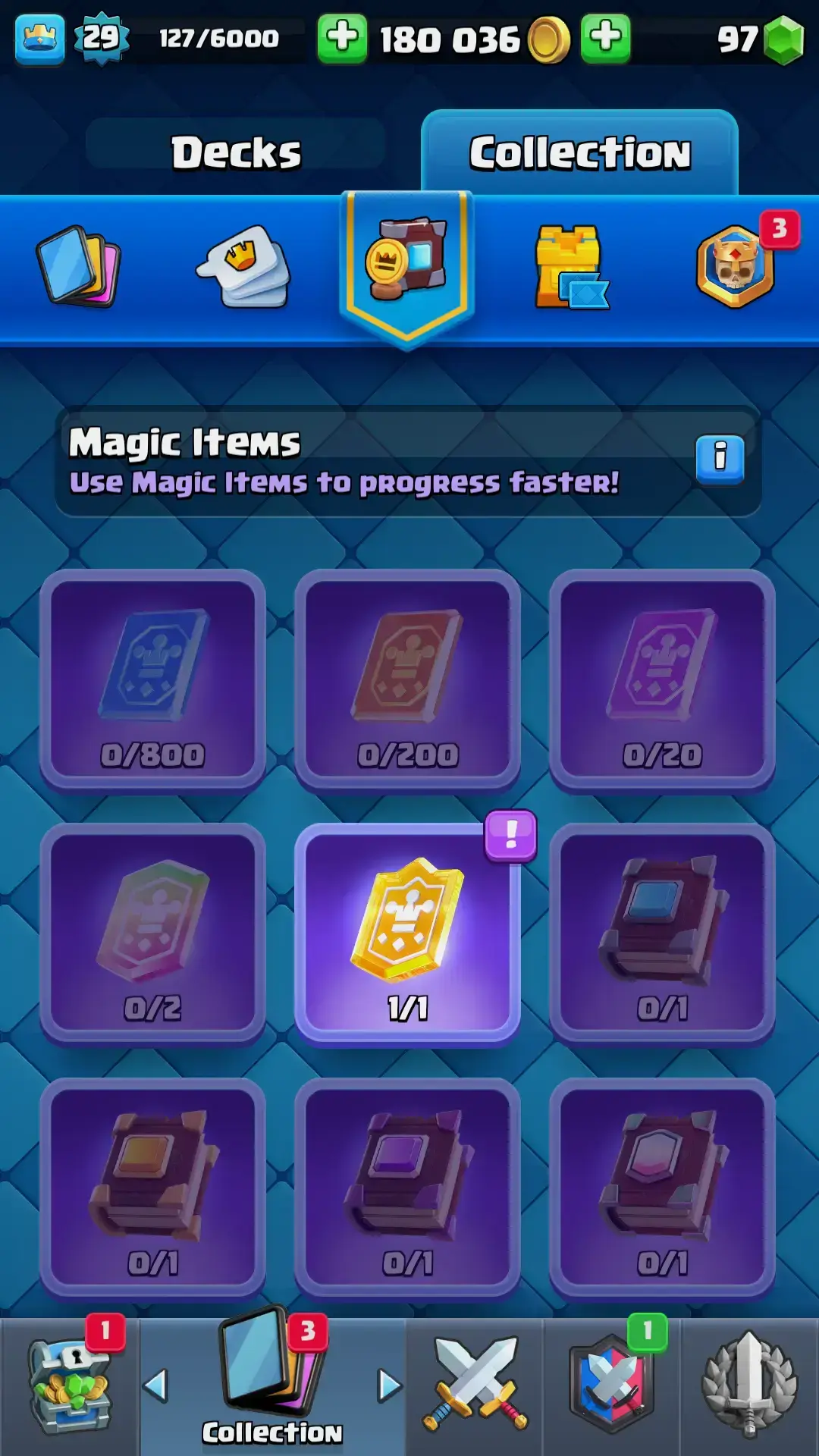The image size is (819, 1456).
Task: Go to the Battle crossed swords tab
Action: point(475,1386)
